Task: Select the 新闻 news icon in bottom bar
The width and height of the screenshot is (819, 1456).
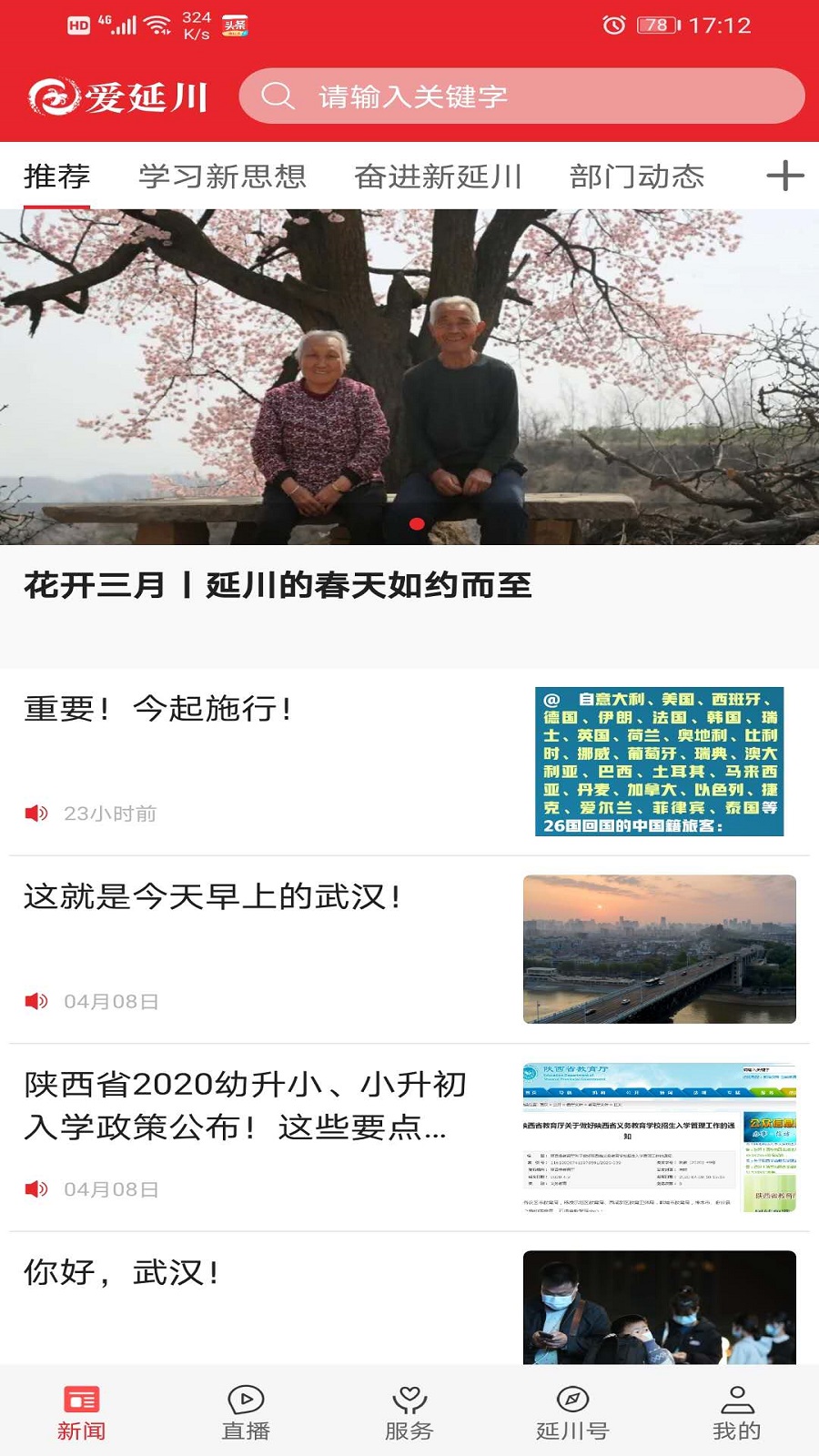Action: (x=80, y=1397)
